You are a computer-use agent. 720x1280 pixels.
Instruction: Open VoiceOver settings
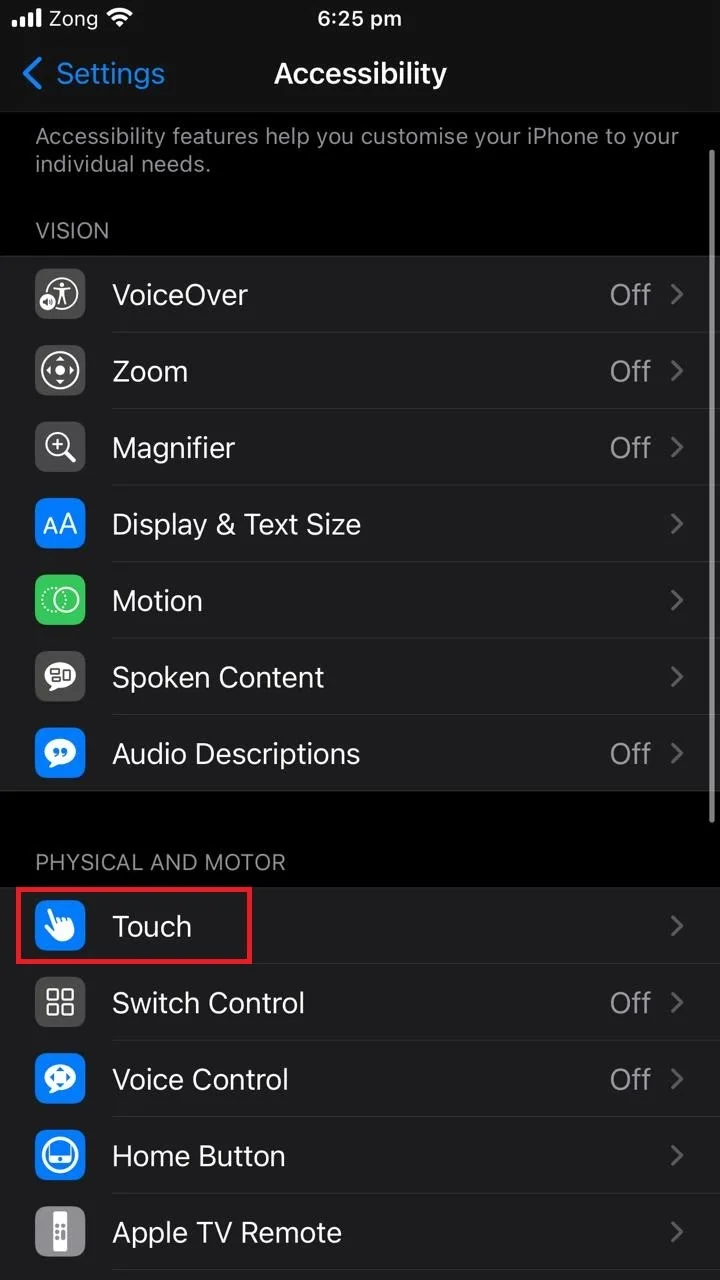tap(360, 295)
